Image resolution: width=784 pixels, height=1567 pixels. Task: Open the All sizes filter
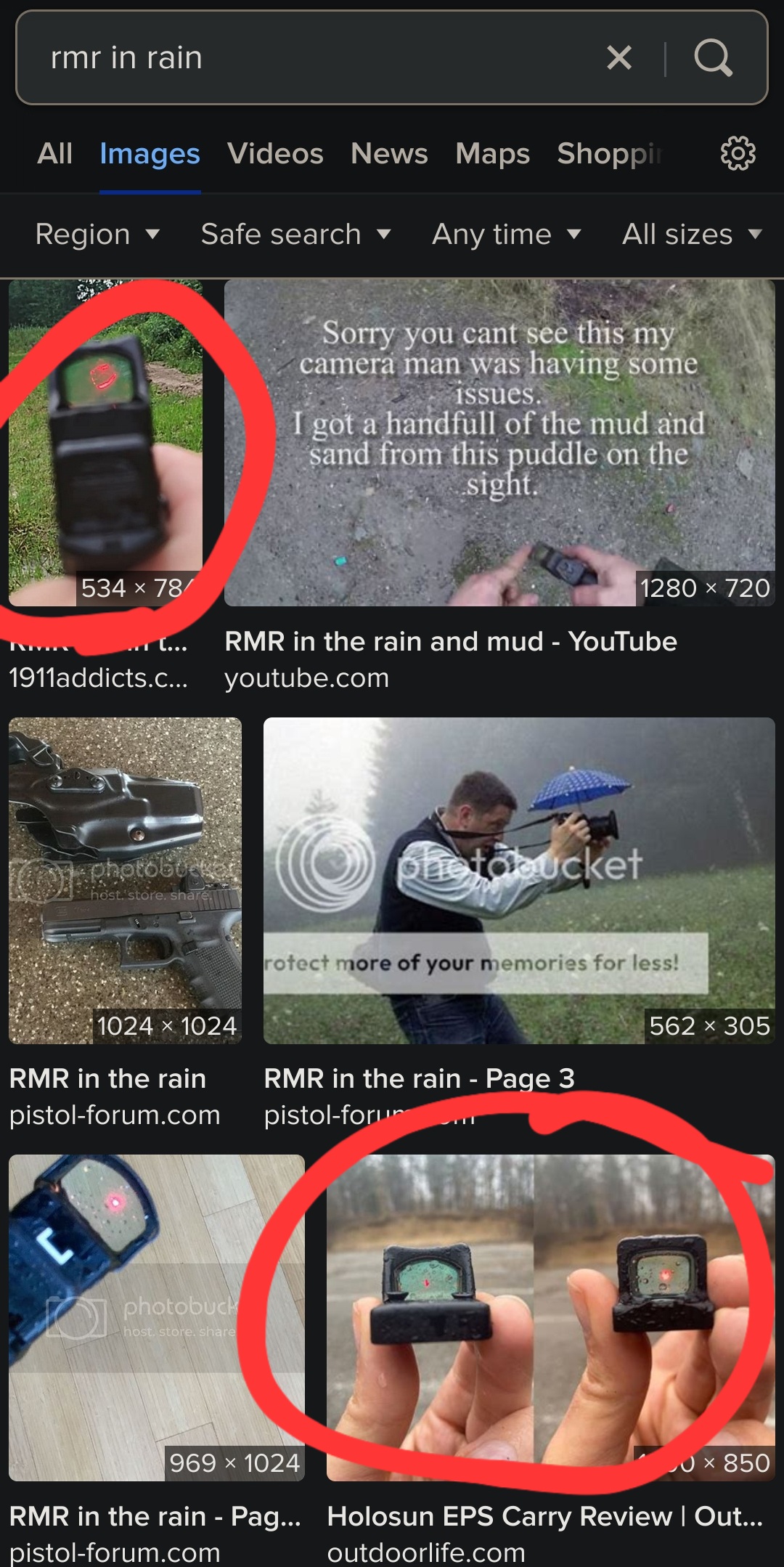click(692, 235)
